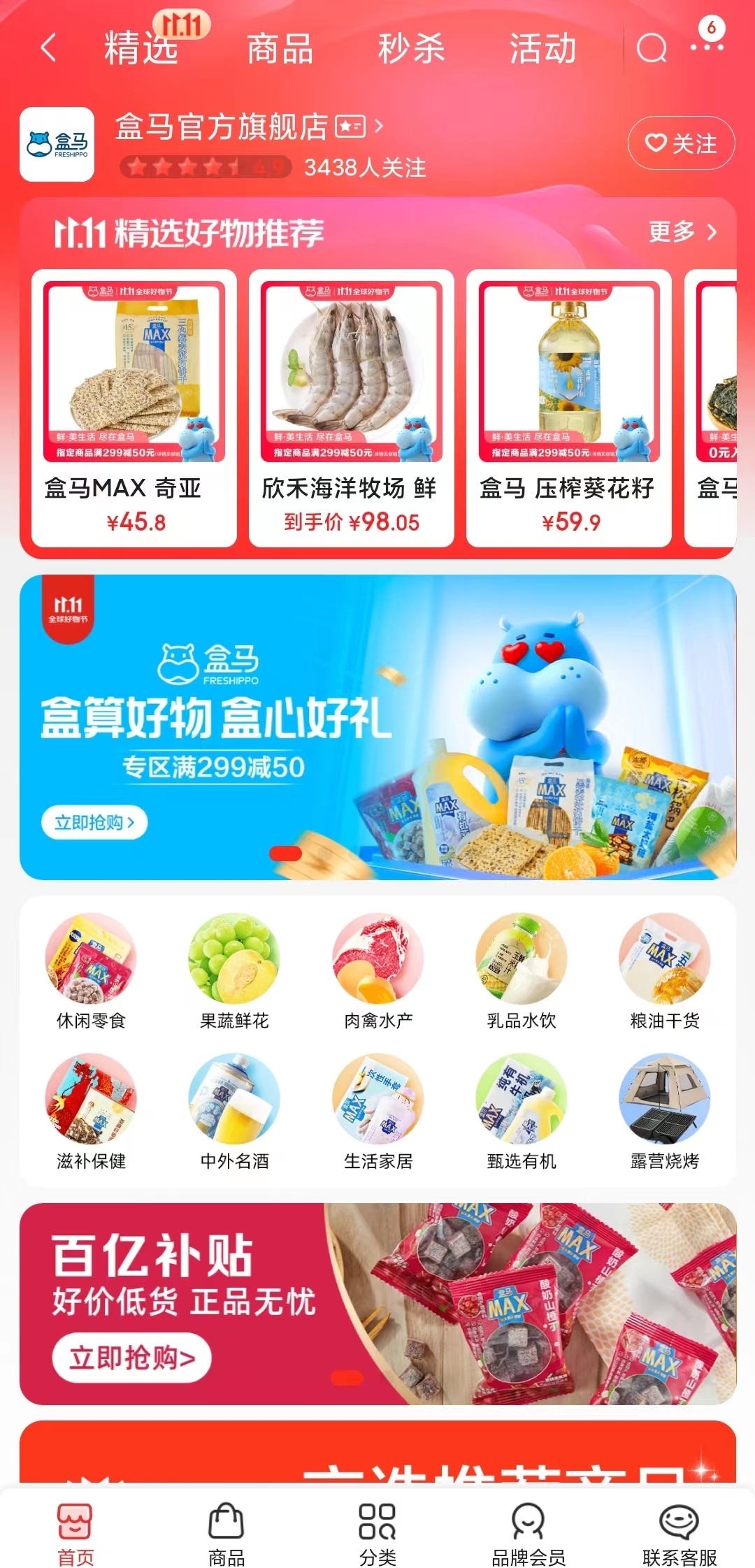Screen dimensions: 755x1568
Task: Open the three-dot more menu
Action: point(707,48)
